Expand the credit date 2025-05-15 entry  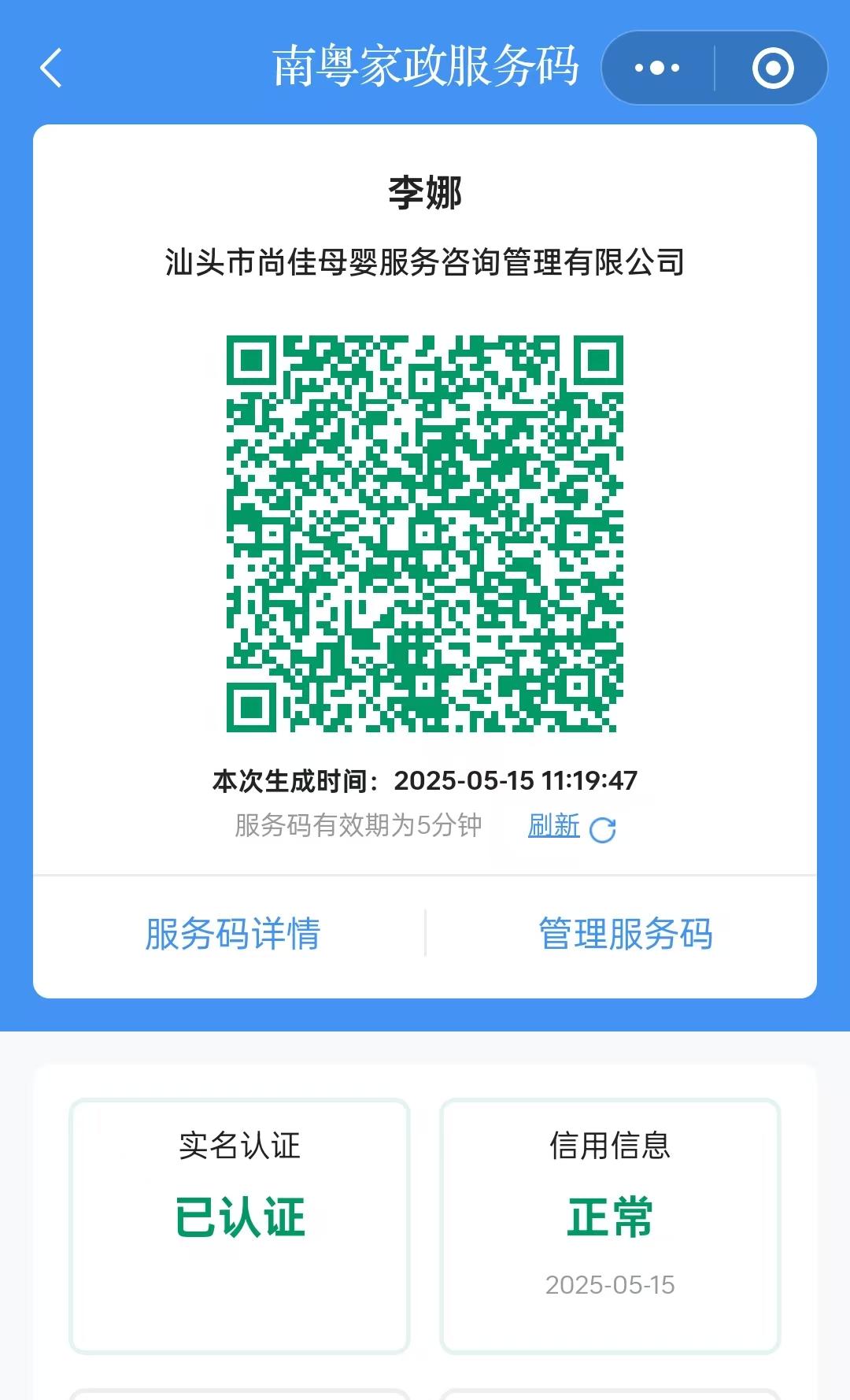pyautogui.click(x=610, y=1283)
